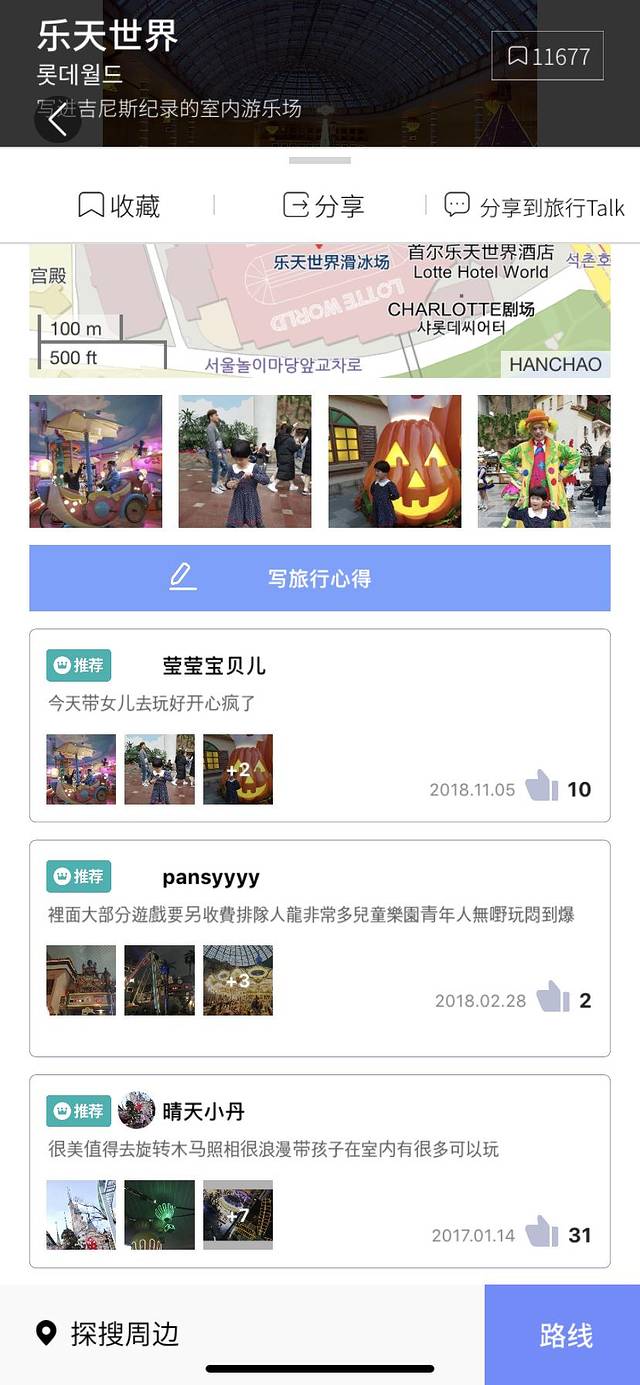640x1385 pixels.
Task: Open the carousel ride photo in gallery row
Action: [96, 461]
